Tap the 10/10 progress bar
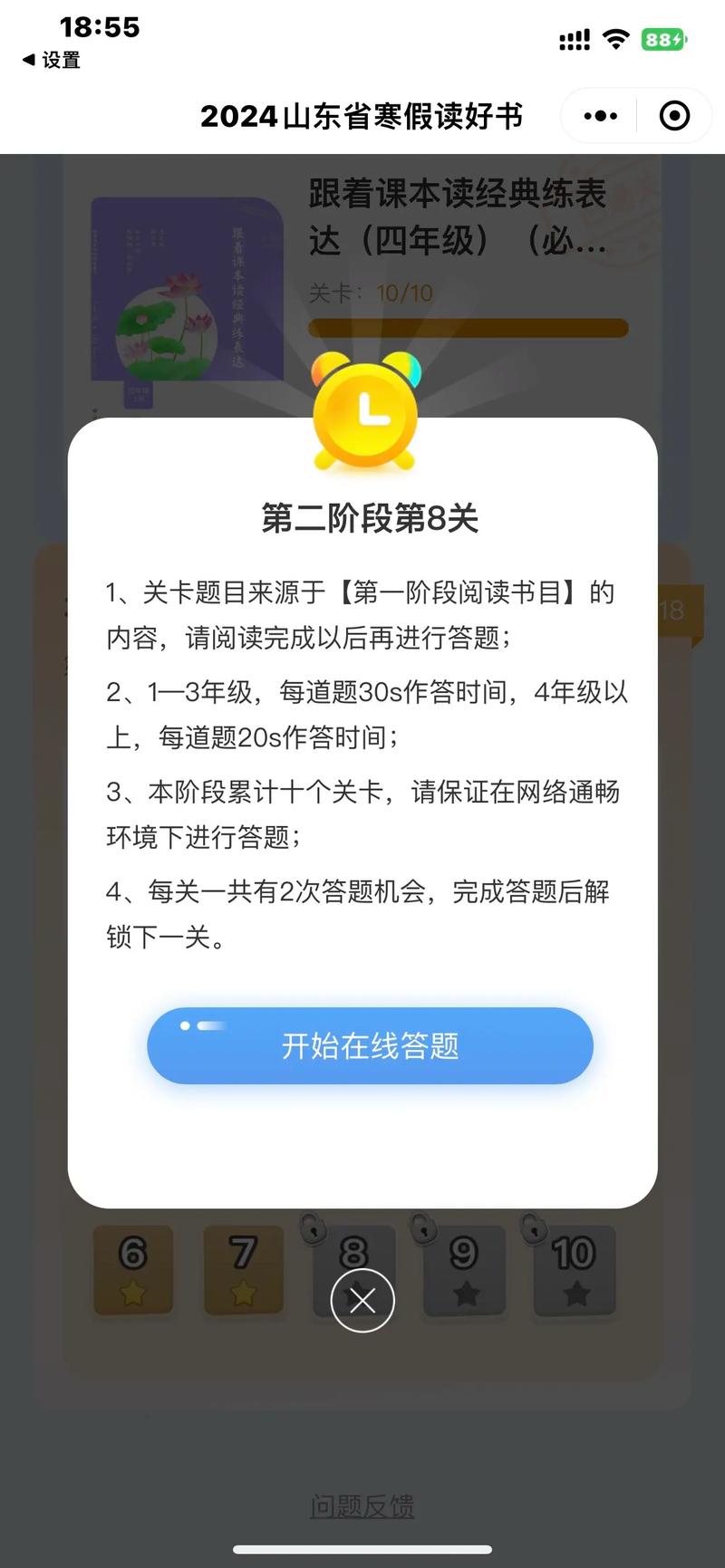The height and width of the screenshot is (1568, 725). click(x=469, y=328)
